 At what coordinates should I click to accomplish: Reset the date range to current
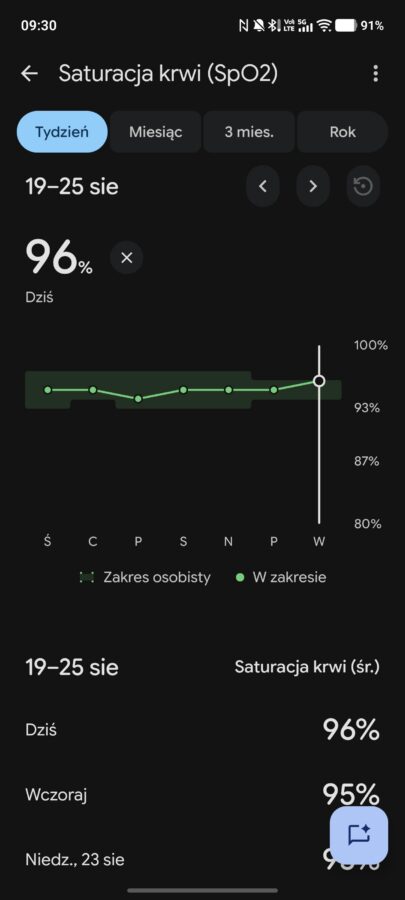tap(363, 186)
